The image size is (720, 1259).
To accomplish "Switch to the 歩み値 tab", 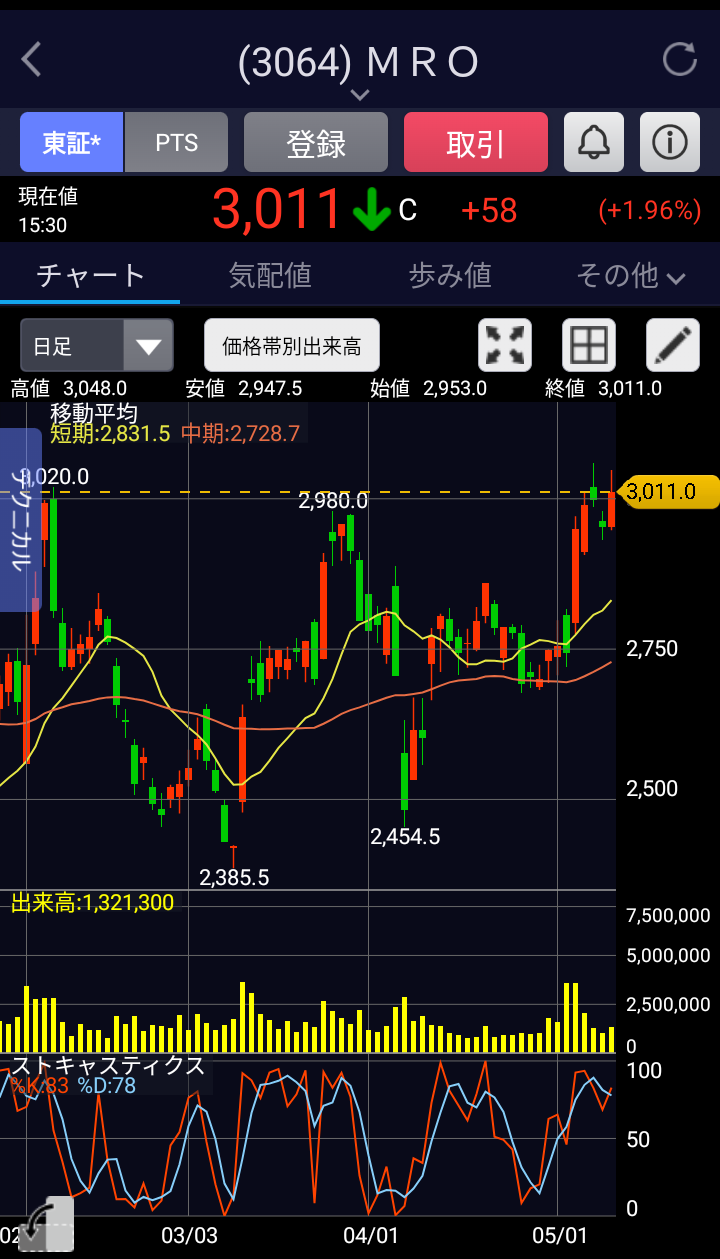I will click(450, 275).
